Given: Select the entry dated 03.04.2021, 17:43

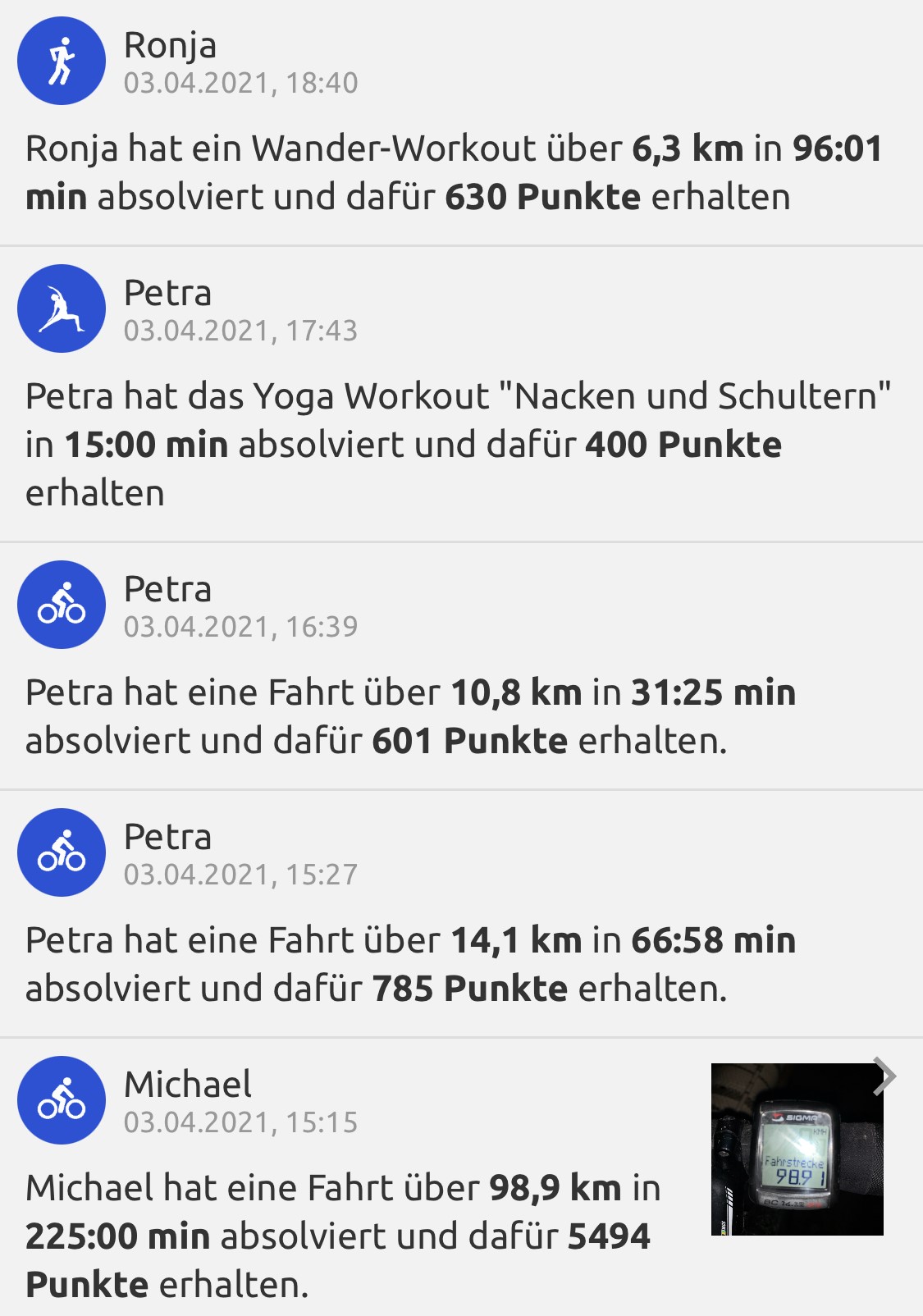Looking at the screenshot, I should 240,331.
